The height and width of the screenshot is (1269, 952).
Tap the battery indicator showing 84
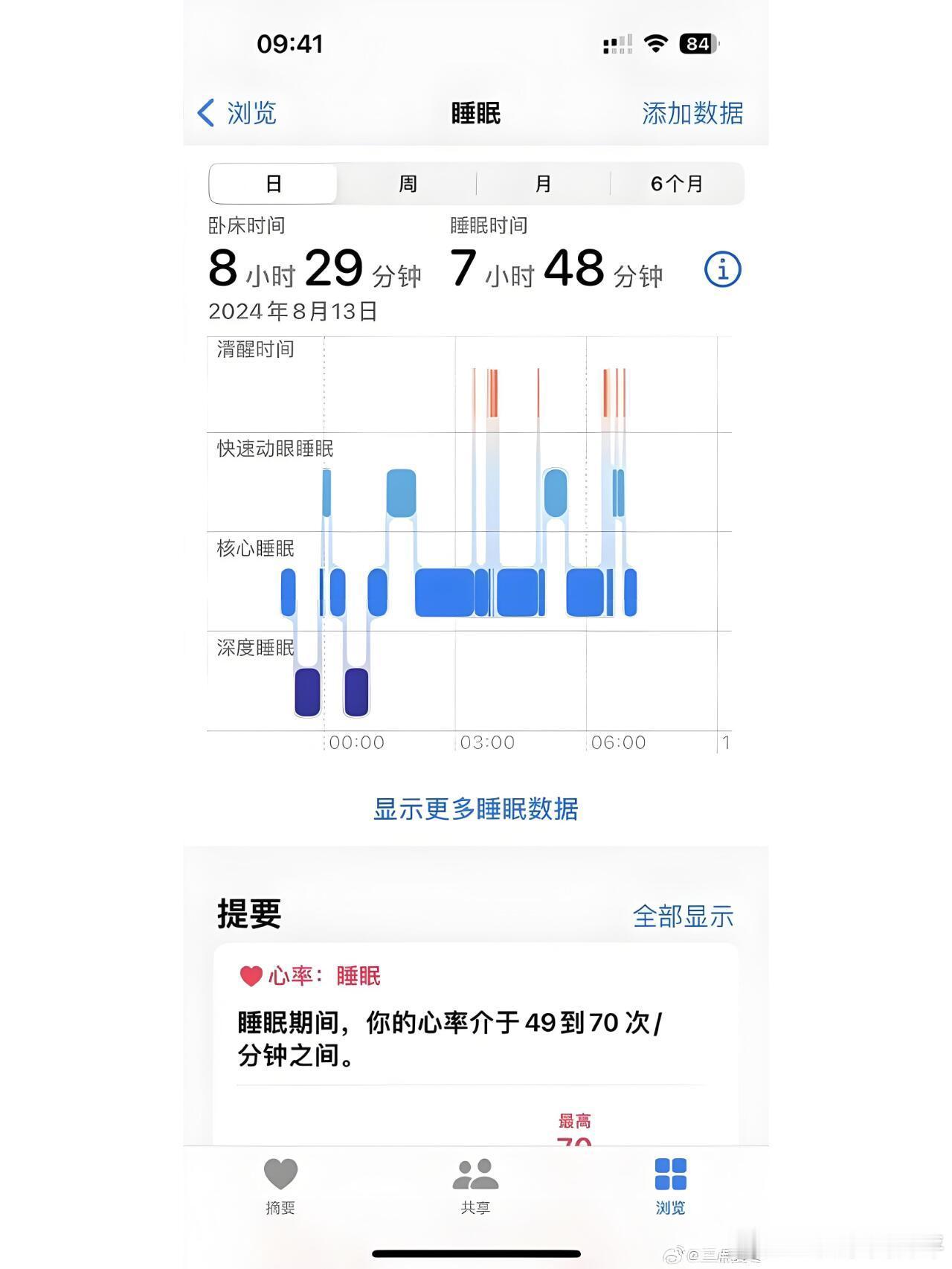coord(698,45)
